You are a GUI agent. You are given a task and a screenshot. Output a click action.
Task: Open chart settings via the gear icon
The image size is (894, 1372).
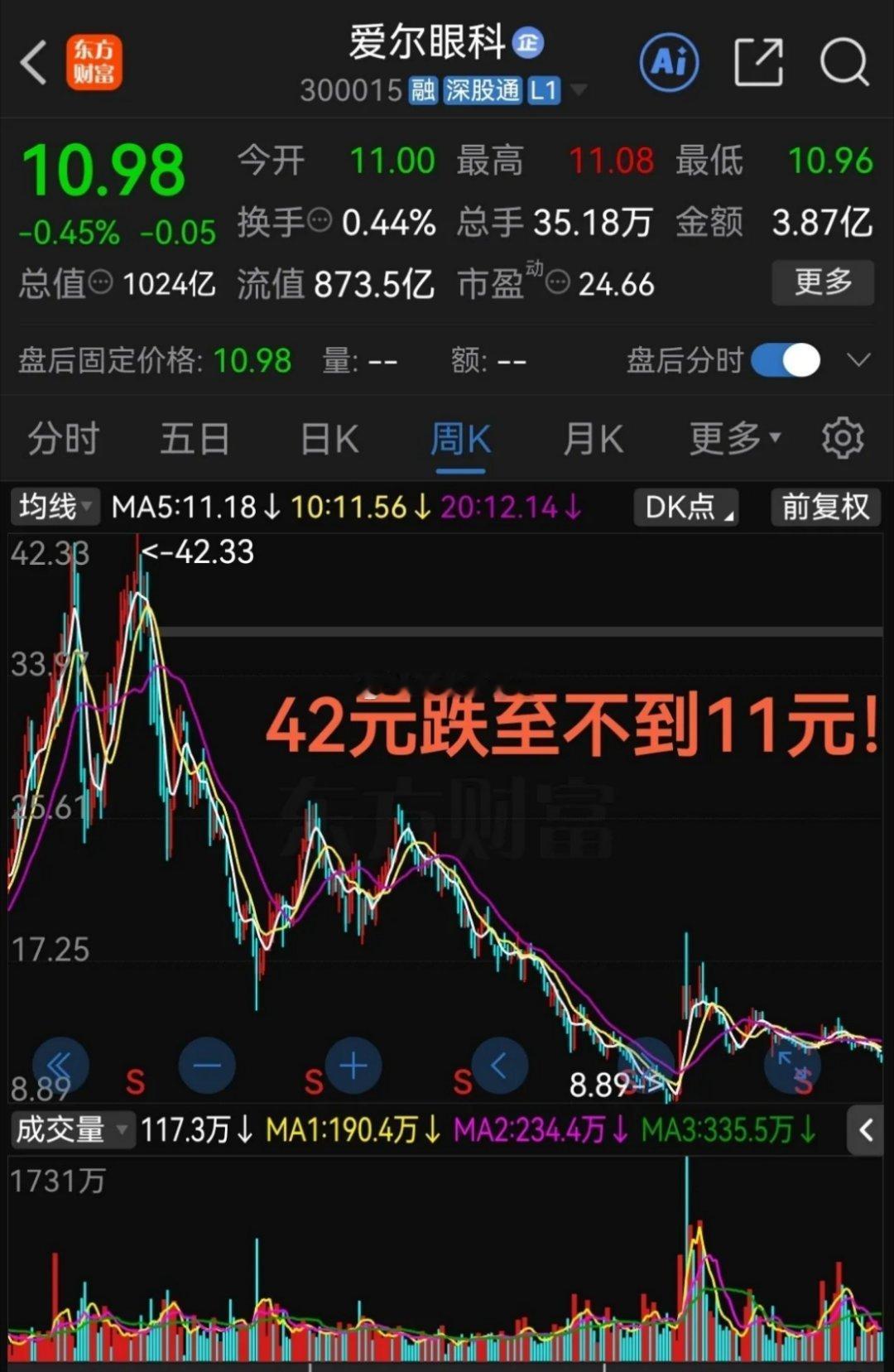tap(842, 439)
